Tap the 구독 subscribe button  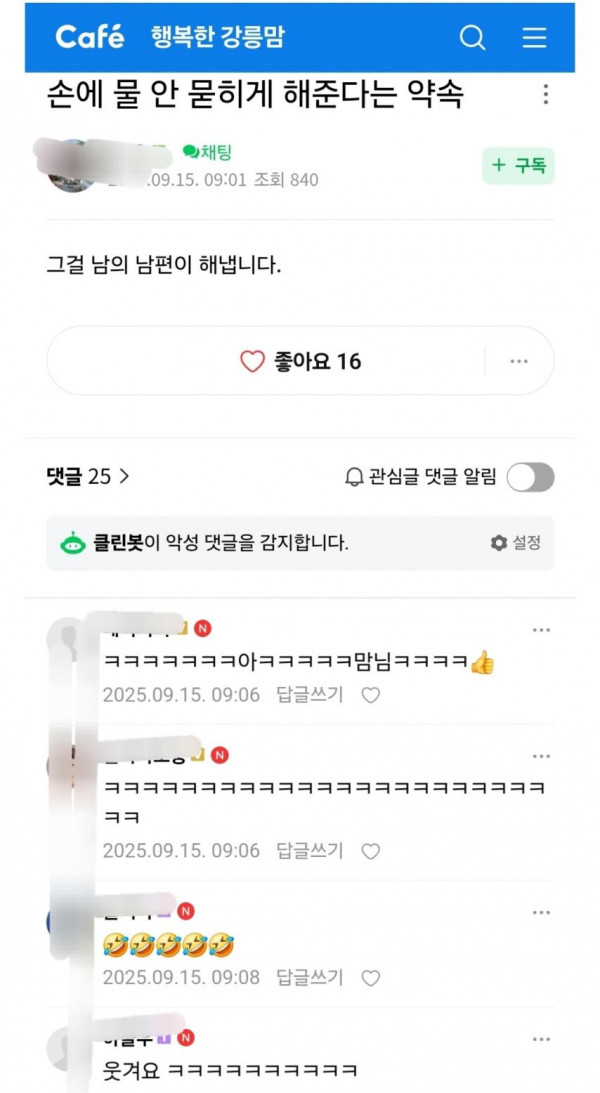[x=518, y=166]
